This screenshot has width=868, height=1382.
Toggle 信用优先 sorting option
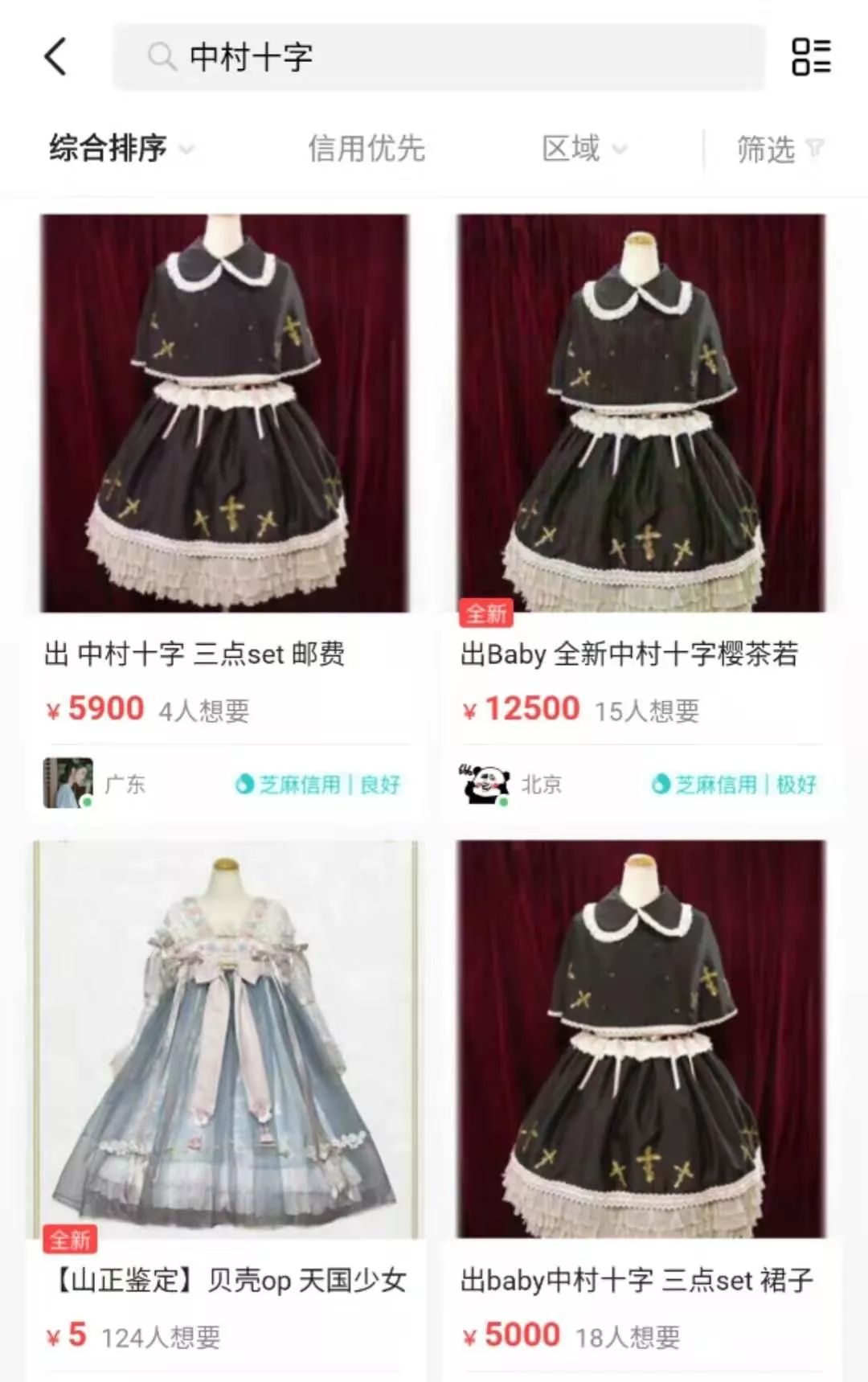click(x=368, y=148)
